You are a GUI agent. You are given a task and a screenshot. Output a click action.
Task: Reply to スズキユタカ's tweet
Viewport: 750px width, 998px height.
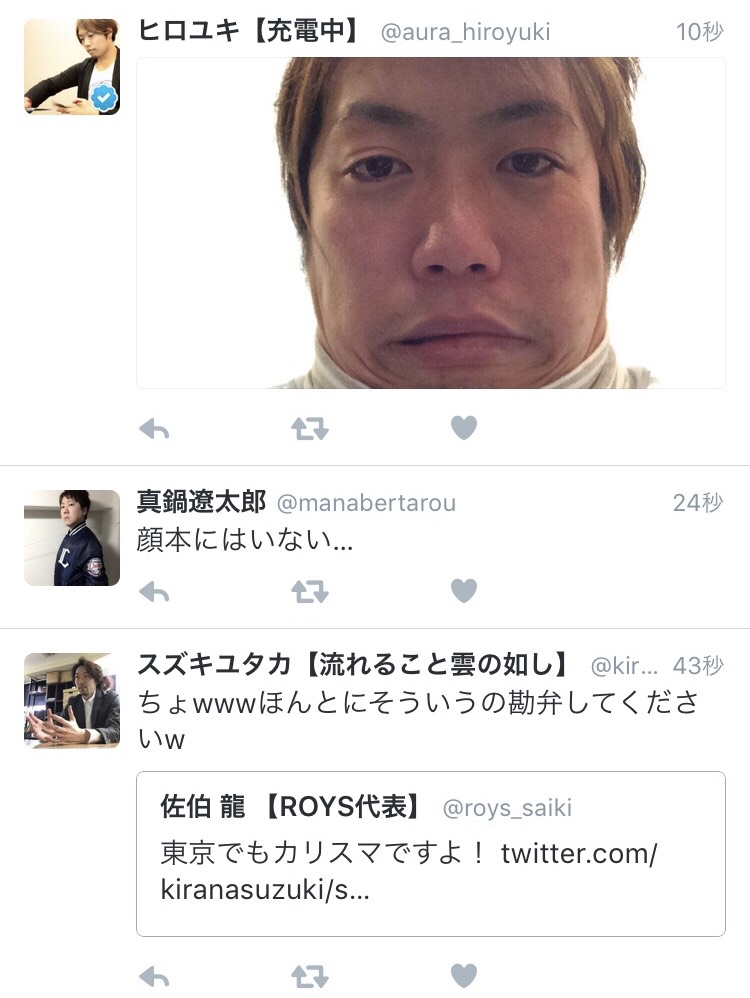(x=154, y=976)
